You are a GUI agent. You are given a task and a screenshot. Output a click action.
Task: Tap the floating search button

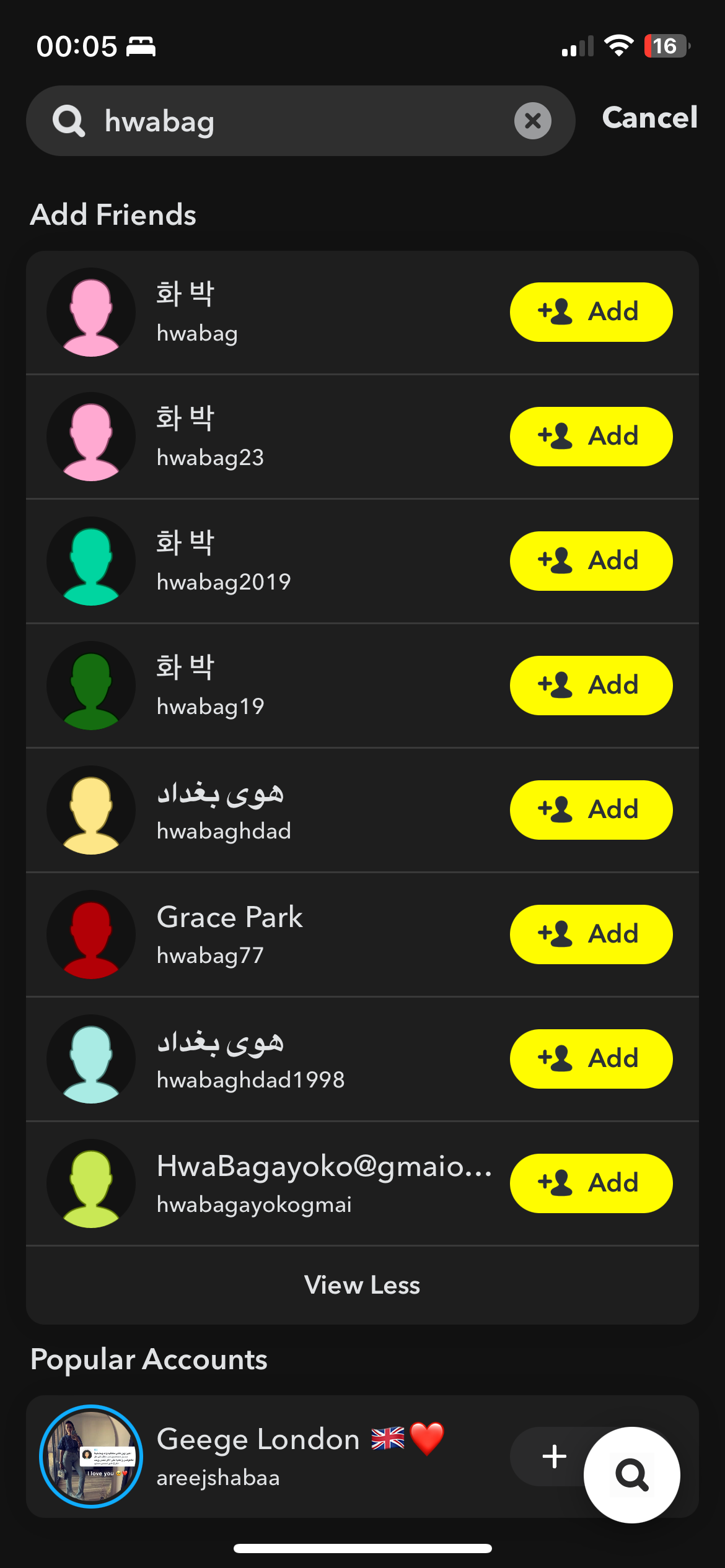[631, 1475]
